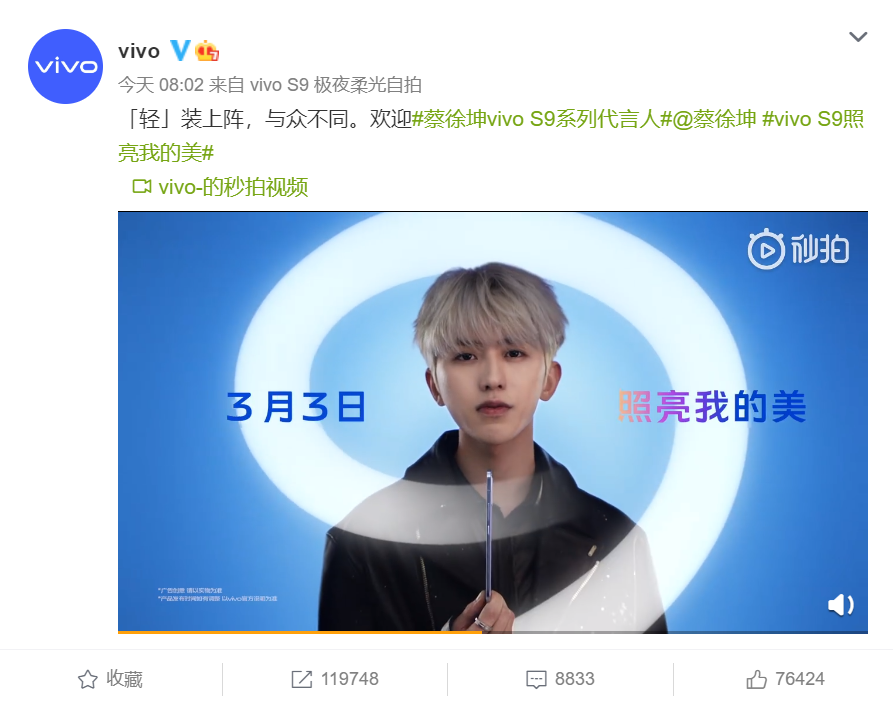
Task: Open the vivo-的秒拍视频 link
Action: coord(220,186)
